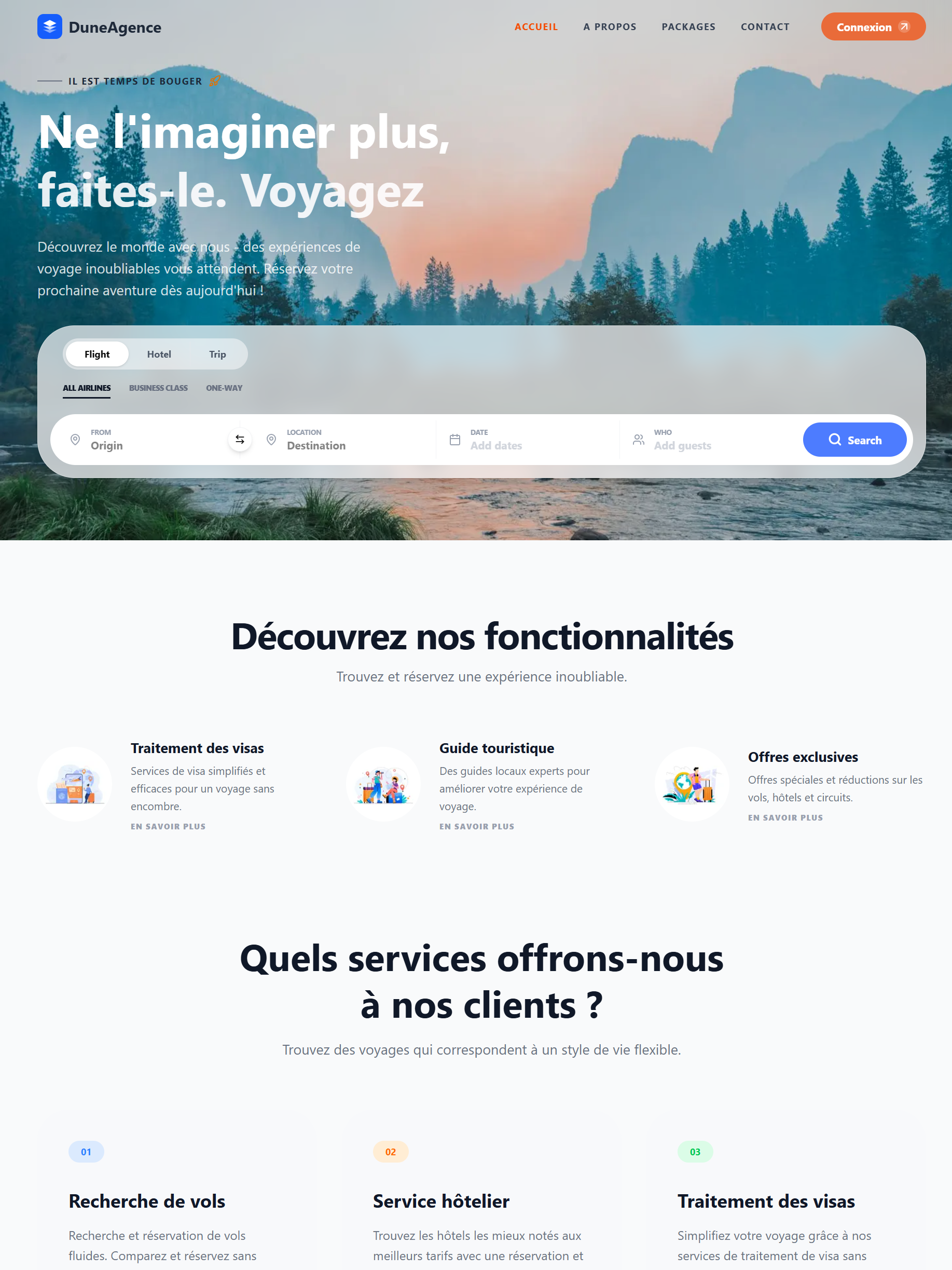This screenshot has height=1270, width=952.
Task: Select the All Airlines filter
Action: pos(87,388)
